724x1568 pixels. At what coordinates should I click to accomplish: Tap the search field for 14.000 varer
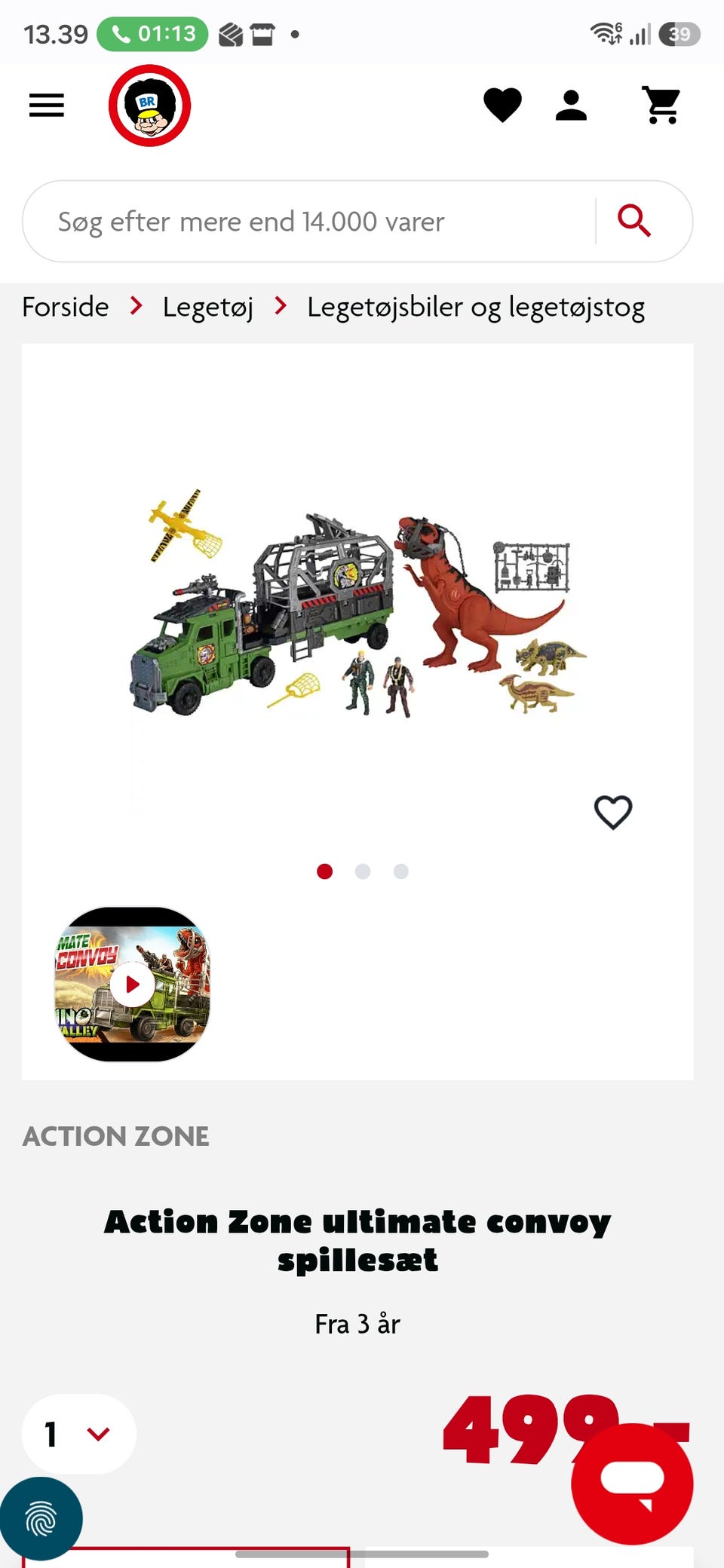click(309, 221)
